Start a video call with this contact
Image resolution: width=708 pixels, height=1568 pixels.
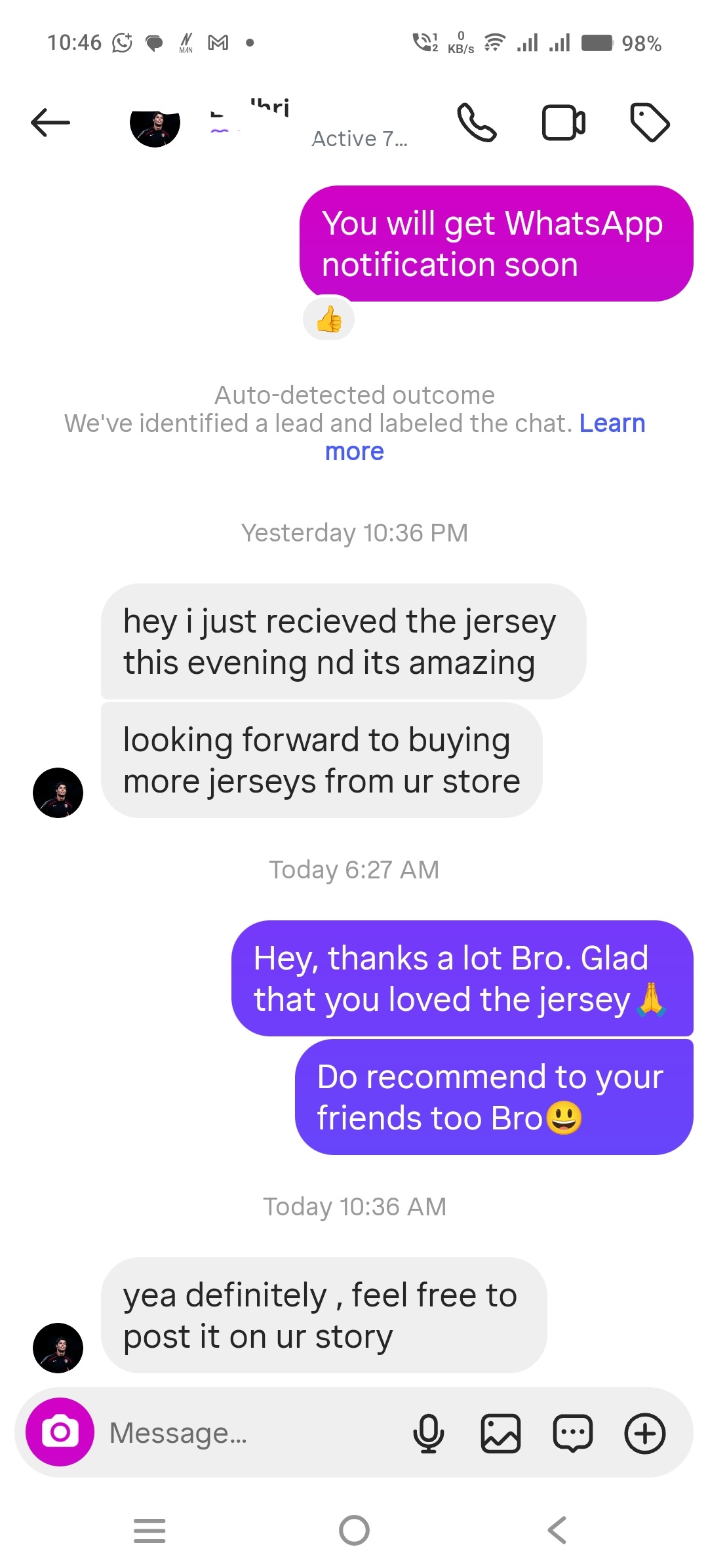(563, 123)
